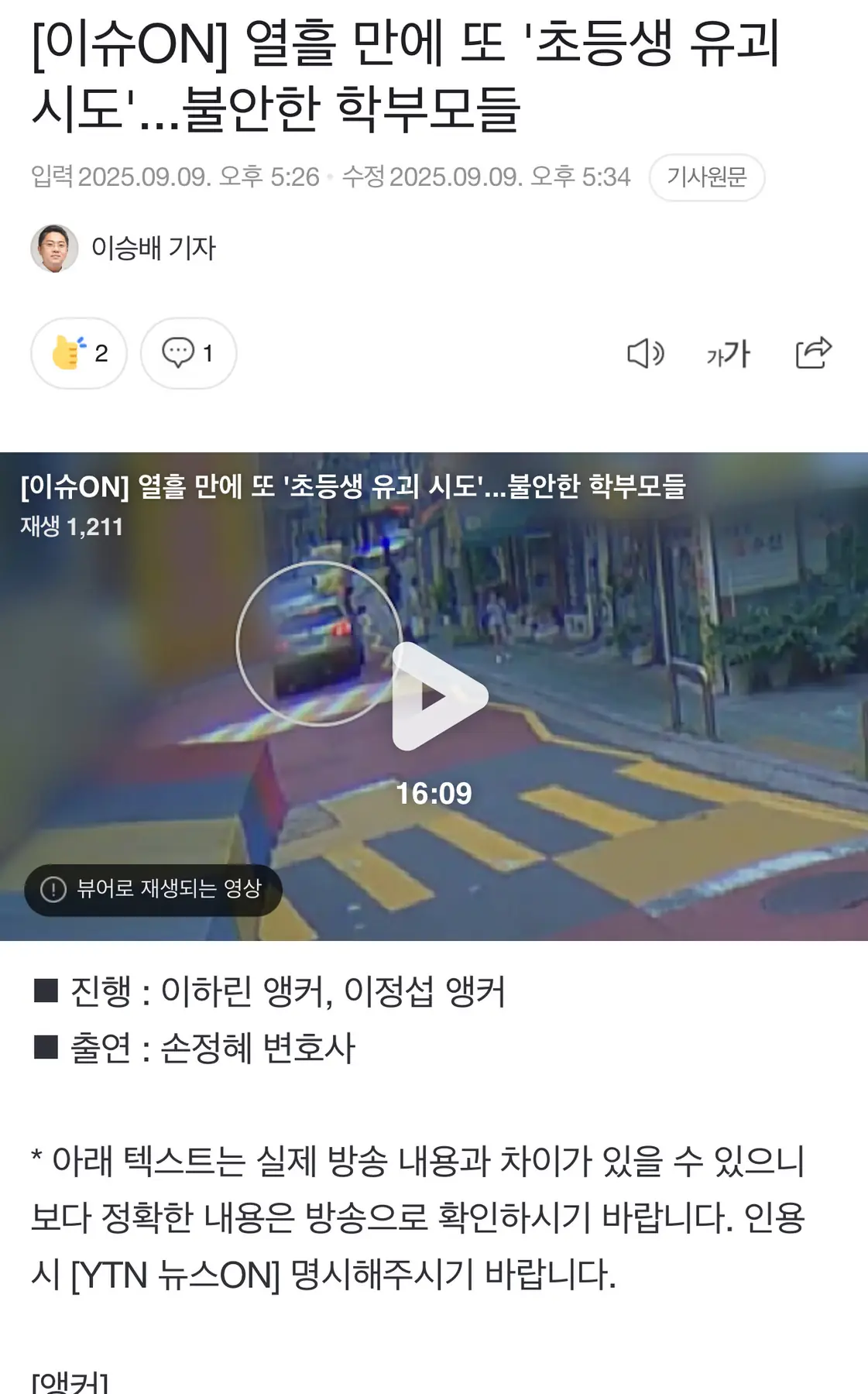Share this article
Image resolution: width=868 pixels, height=1394 pixels.
coord(813,353)
